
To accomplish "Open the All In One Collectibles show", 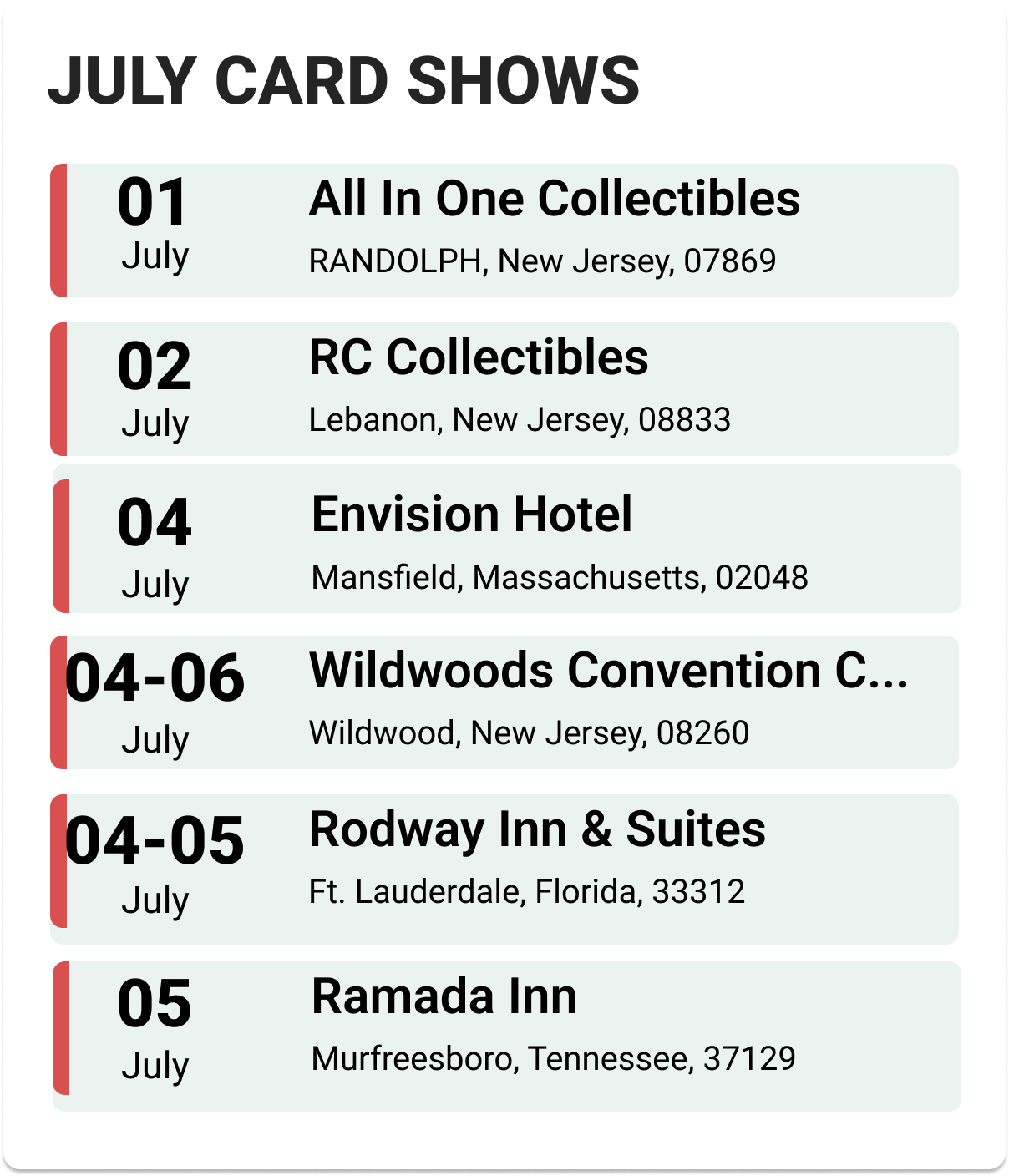I will tap(554, 200).
